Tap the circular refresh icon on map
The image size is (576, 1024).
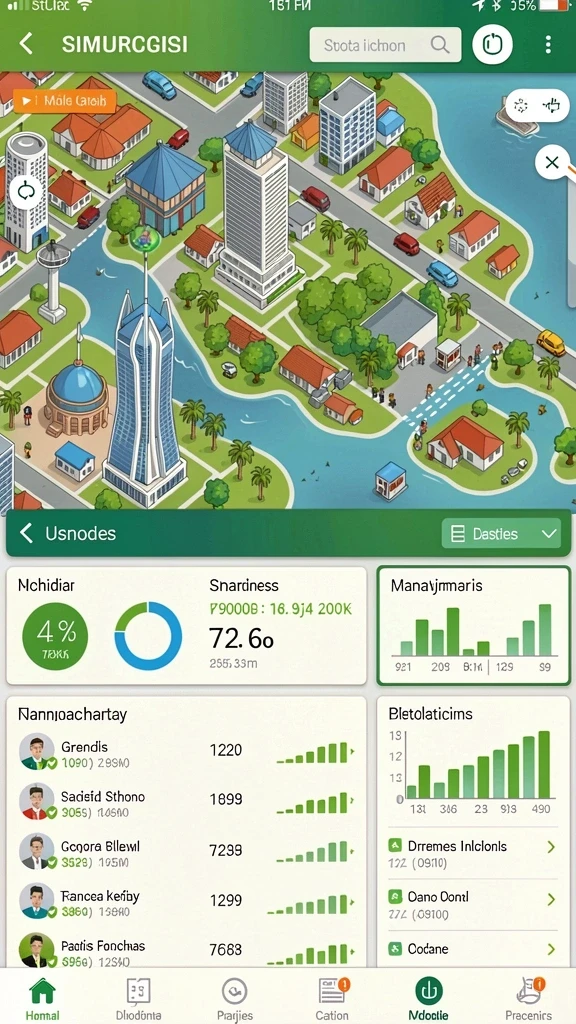(26, 191)
